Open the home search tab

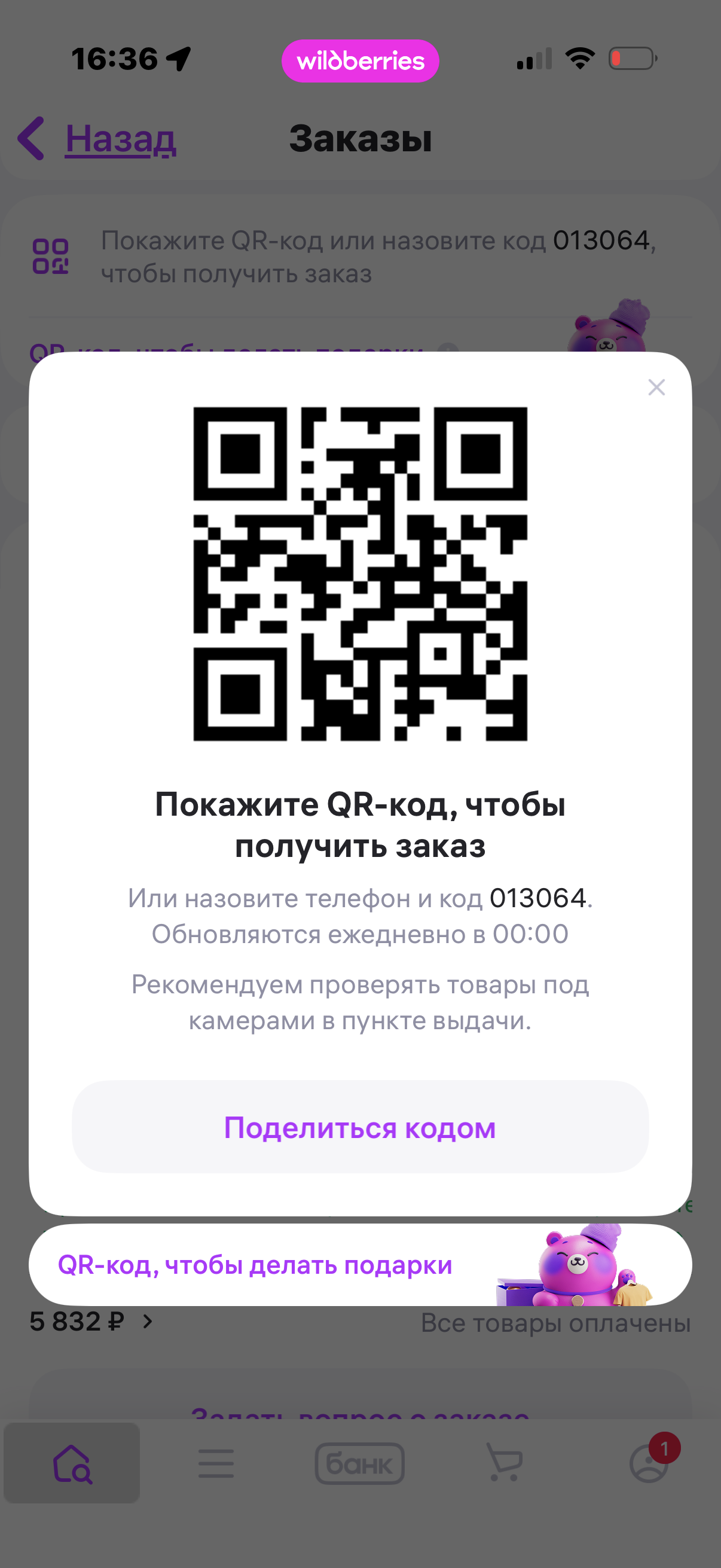72,1463
